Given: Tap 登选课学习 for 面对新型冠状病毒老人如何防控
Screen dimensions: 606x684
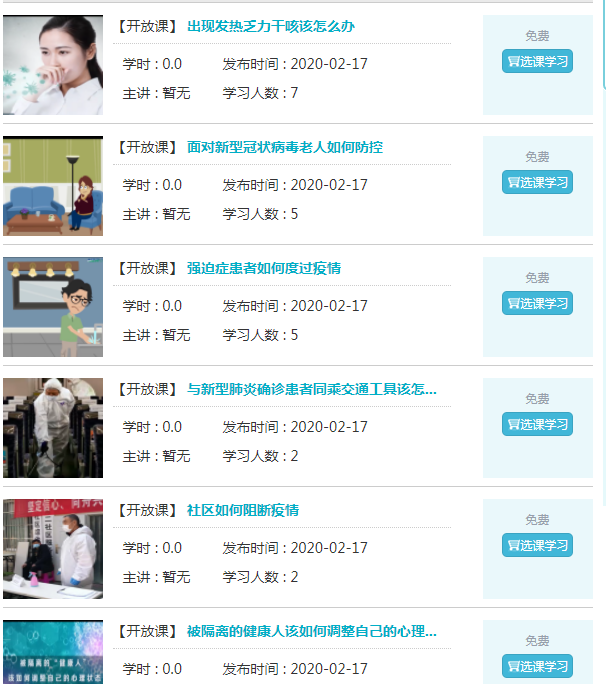Looking at the screenshot, I should [537, 183].
